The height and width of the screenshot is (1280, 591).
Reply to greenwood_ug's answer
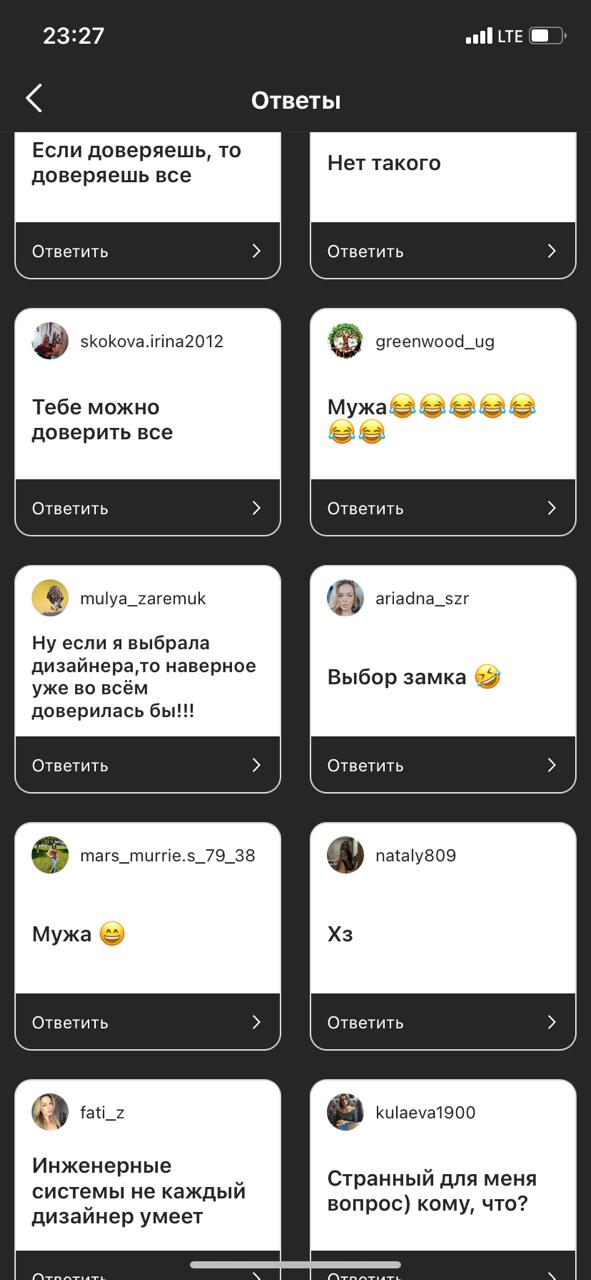443,508
